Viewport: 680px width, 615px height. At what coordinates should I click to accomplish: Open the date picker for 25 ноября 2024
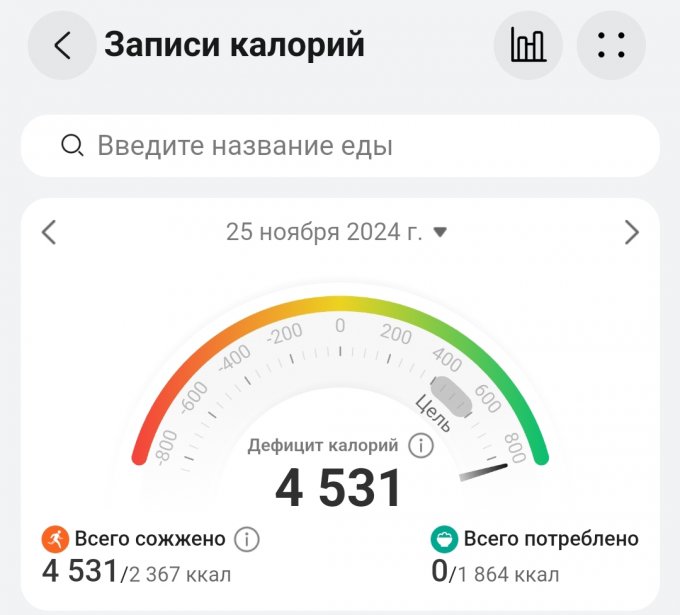(x=337, y=233)
